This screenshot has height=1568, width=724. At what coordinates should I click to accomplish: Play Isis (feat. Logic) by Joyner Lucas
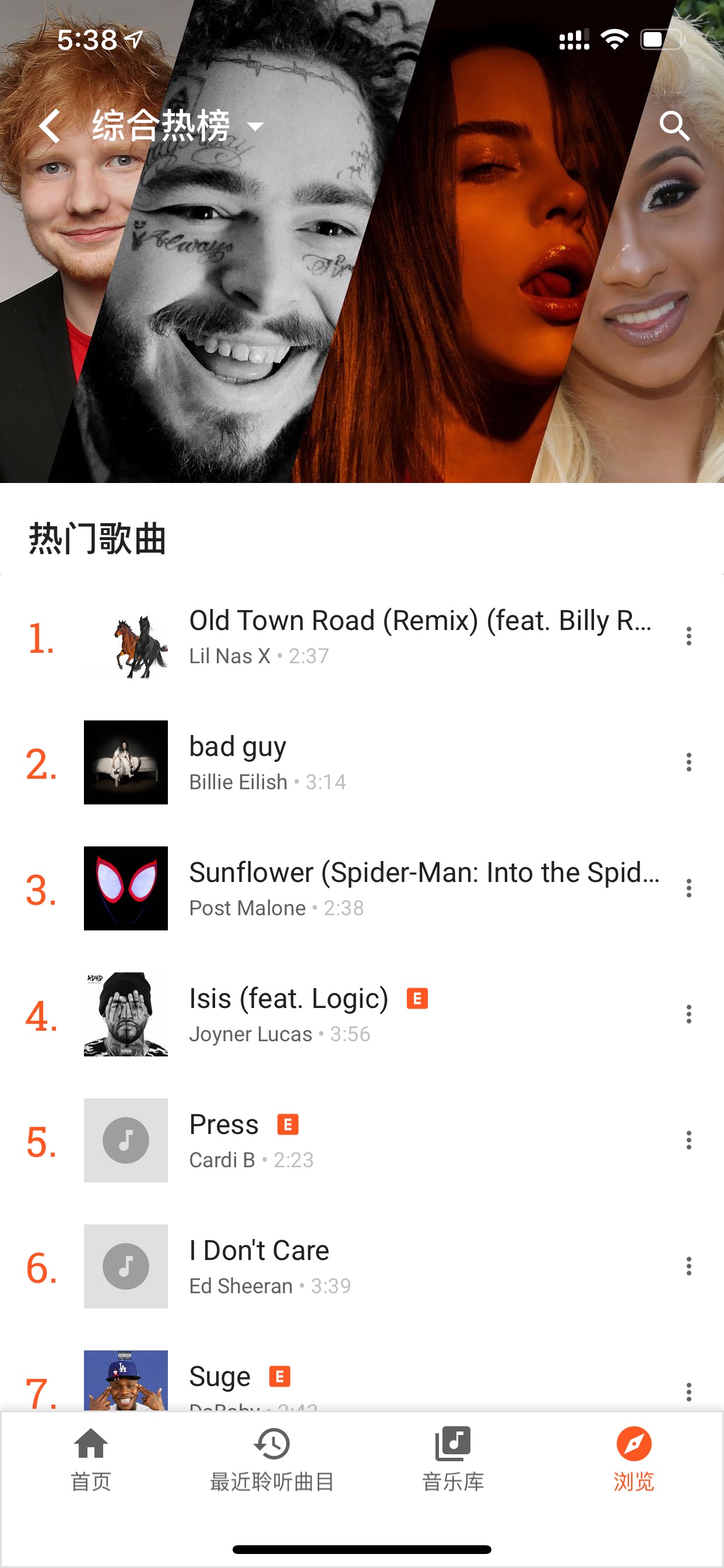[x=362, y=1014]
